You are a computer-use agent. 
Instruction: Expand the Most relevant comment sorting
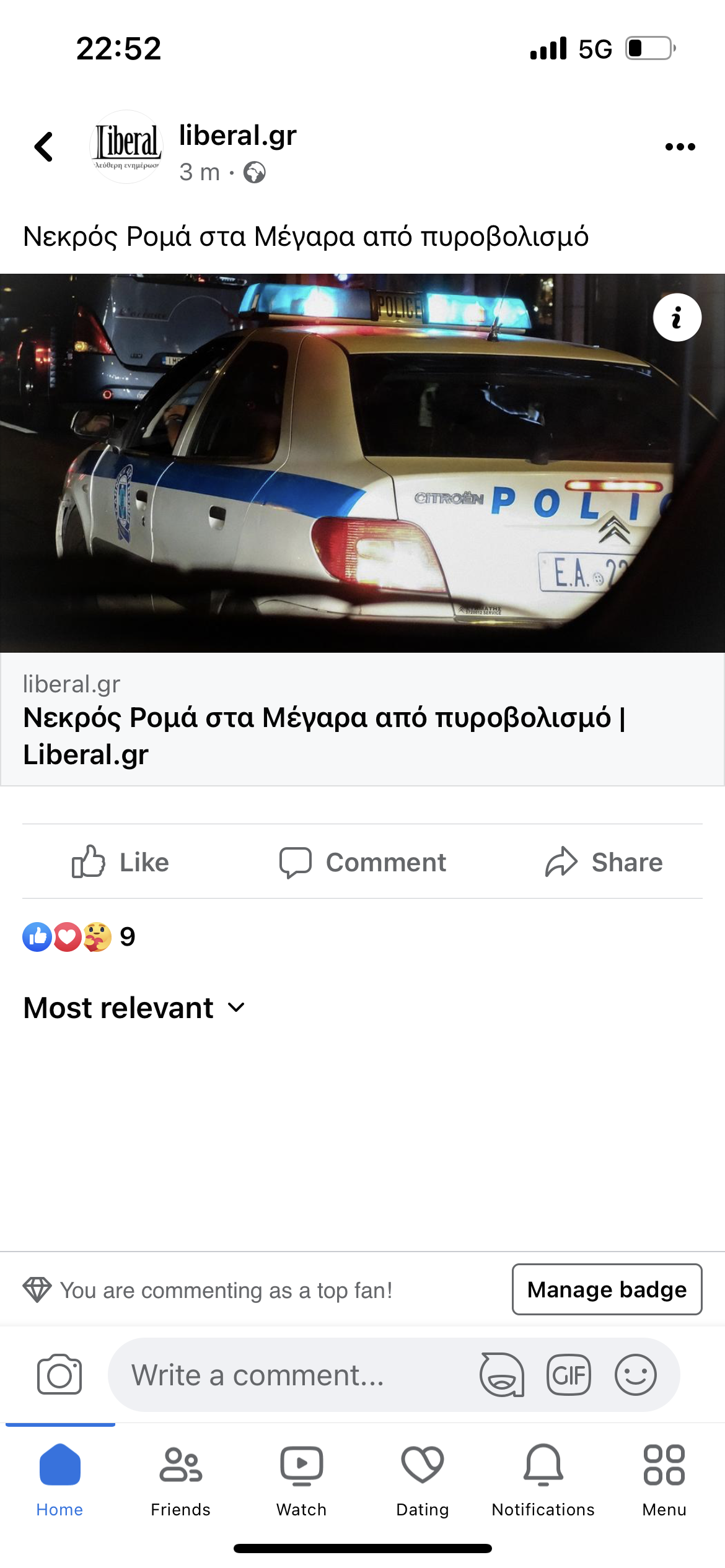click(134, 1008)
